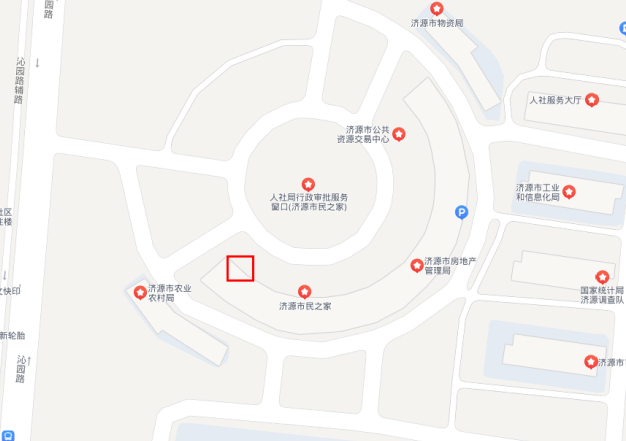Open 人社局行政审批服务窗口 marker details
Viewport: 626px width, 441px height.
(x=309, y=184)
